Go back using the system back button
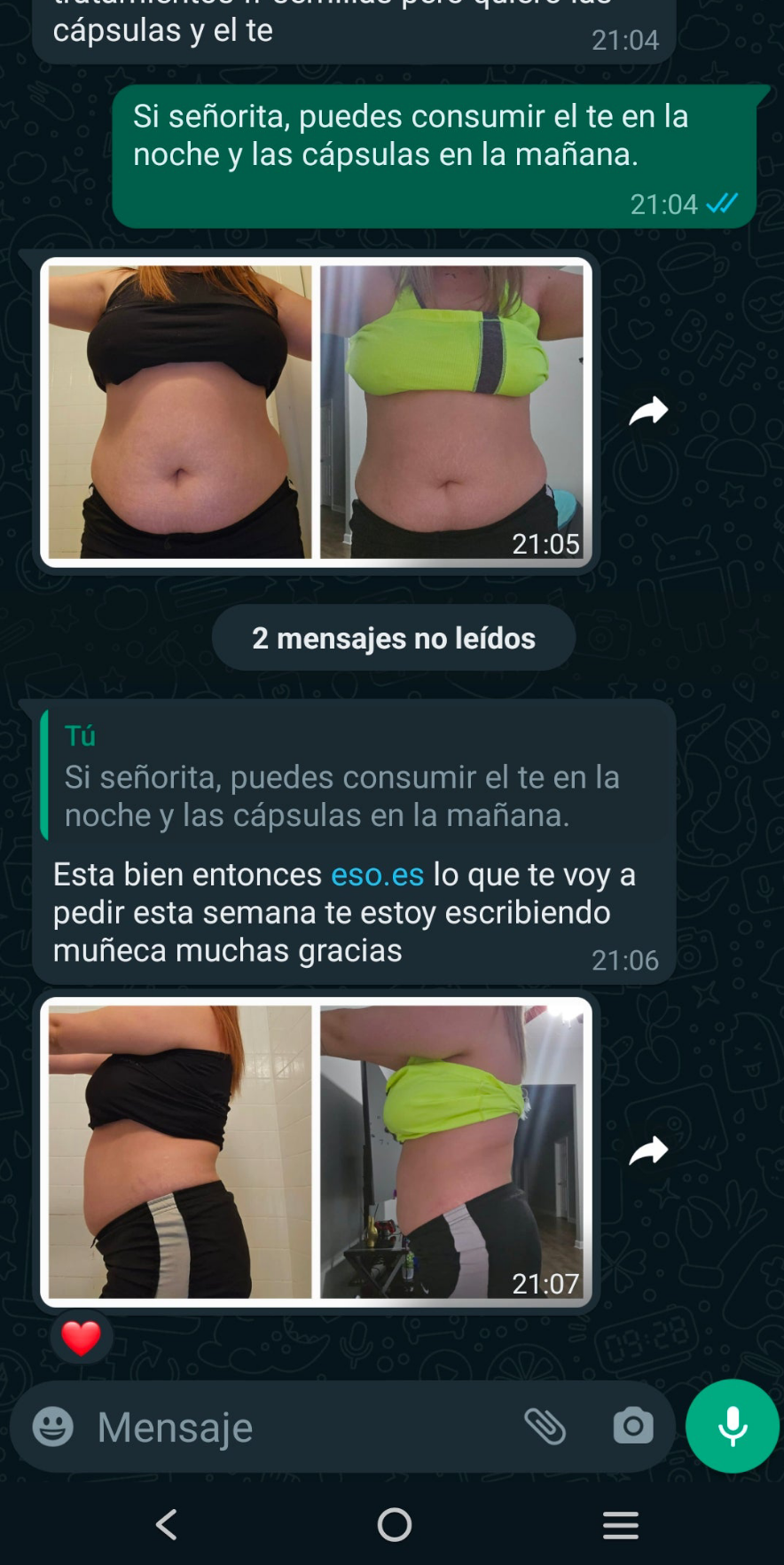This screenshot has width=784, height=1565. [x=167, y=1525]
